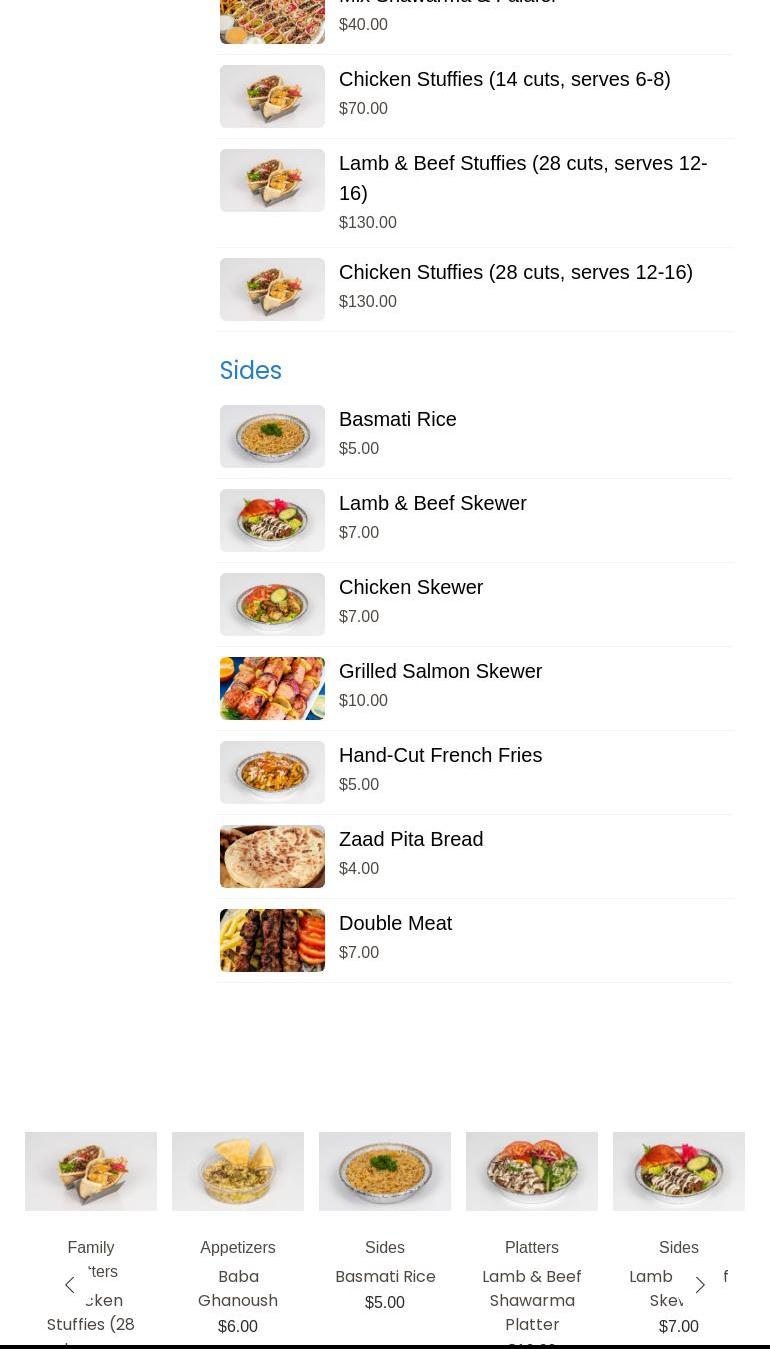The image size is (770, 1349).
Task: Open Chicken Stuffies (14 cuts, serves 6-8)
Action: (504, 80)
